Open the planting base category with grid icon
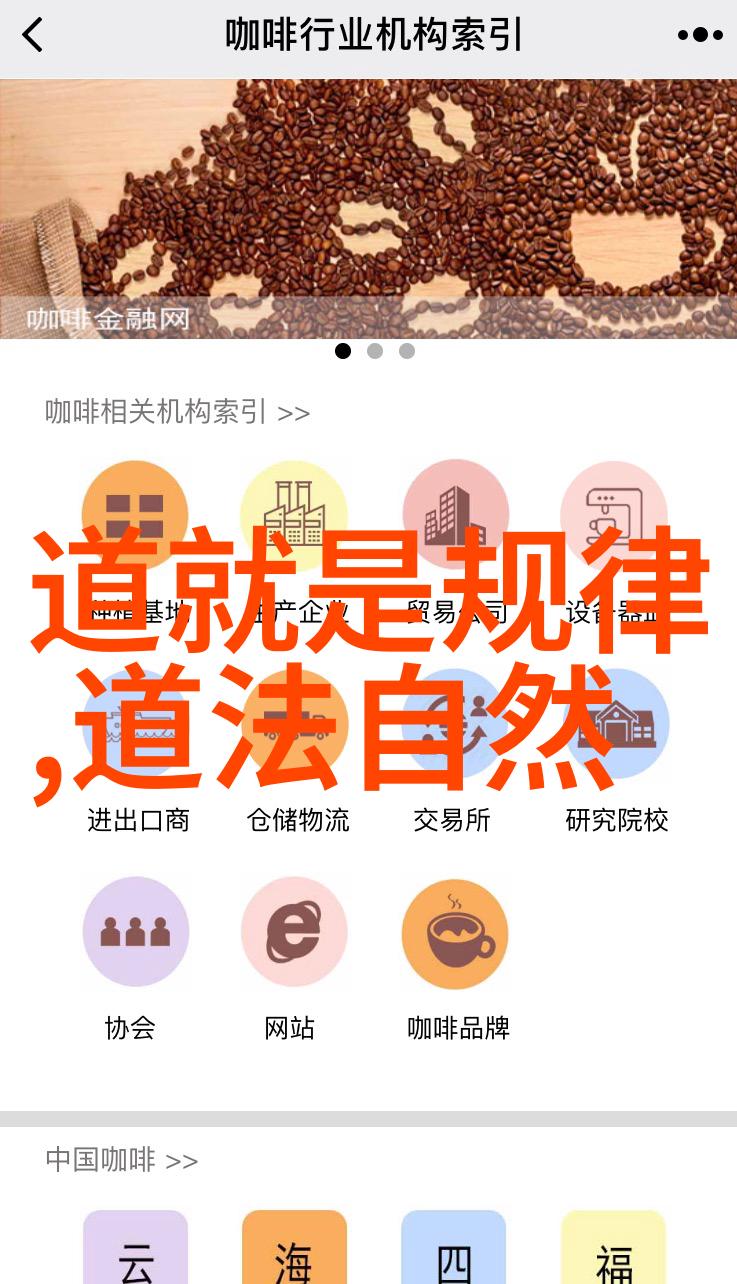Viewport: 737px width, 1284px height. pos(135,513)
